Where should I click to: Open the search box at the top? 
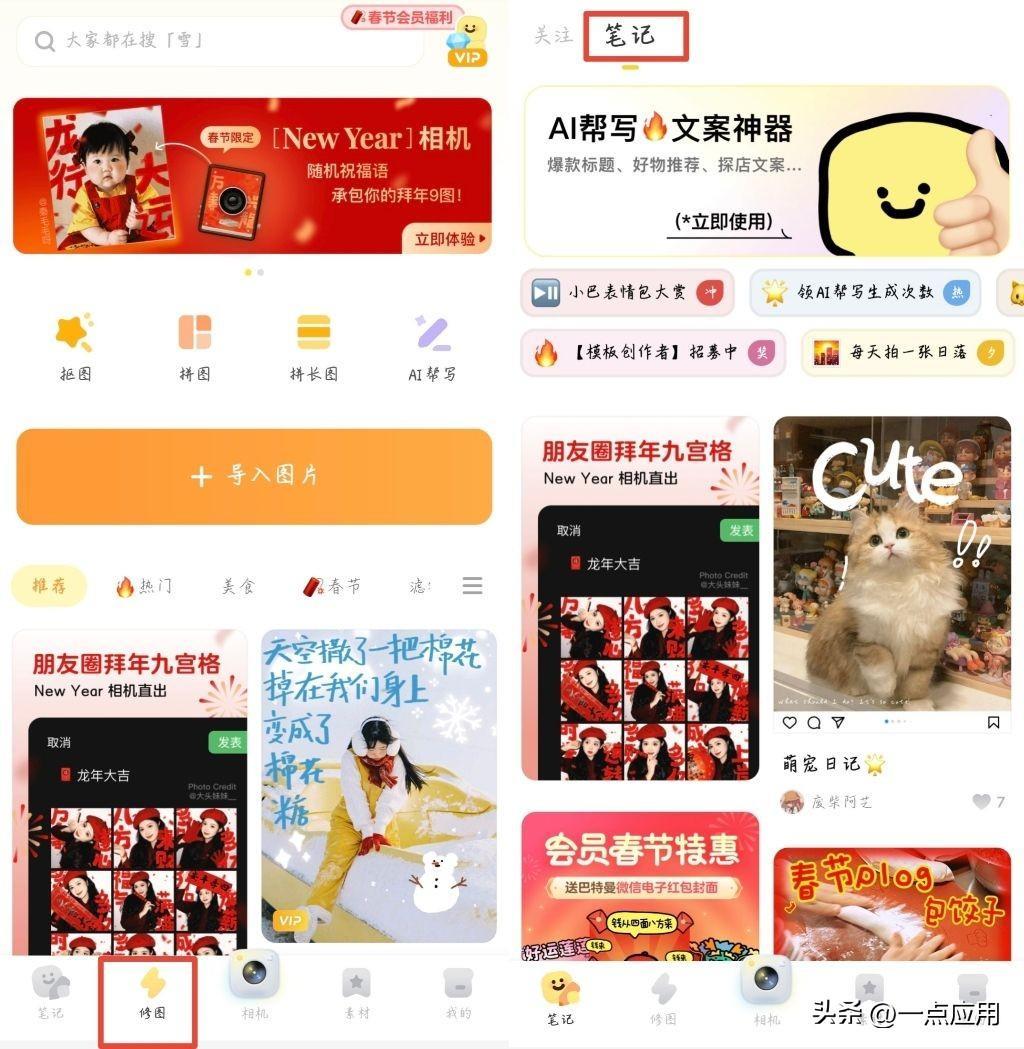(x=220, y=41)
